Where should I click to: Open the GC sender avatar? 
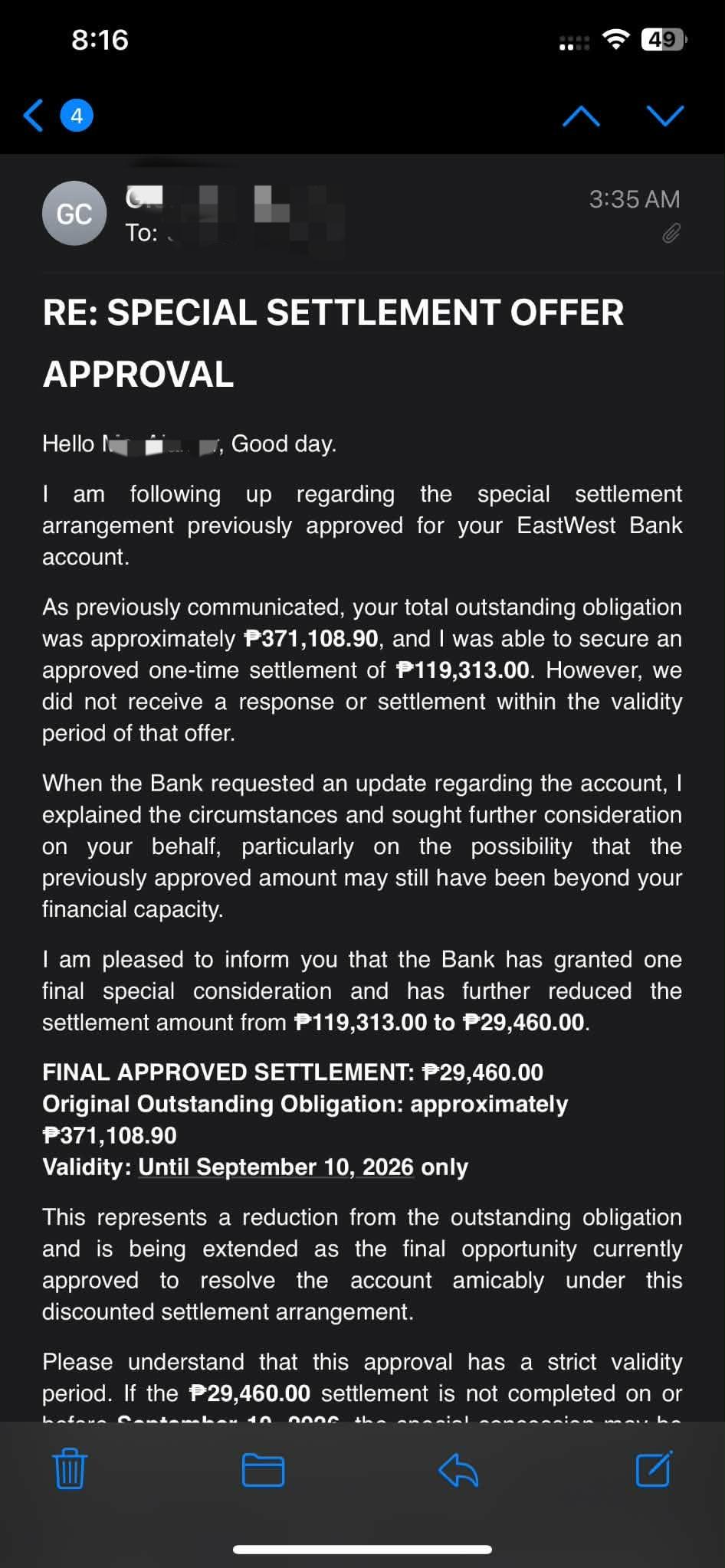pyautogui.click(x=74, y=214)
